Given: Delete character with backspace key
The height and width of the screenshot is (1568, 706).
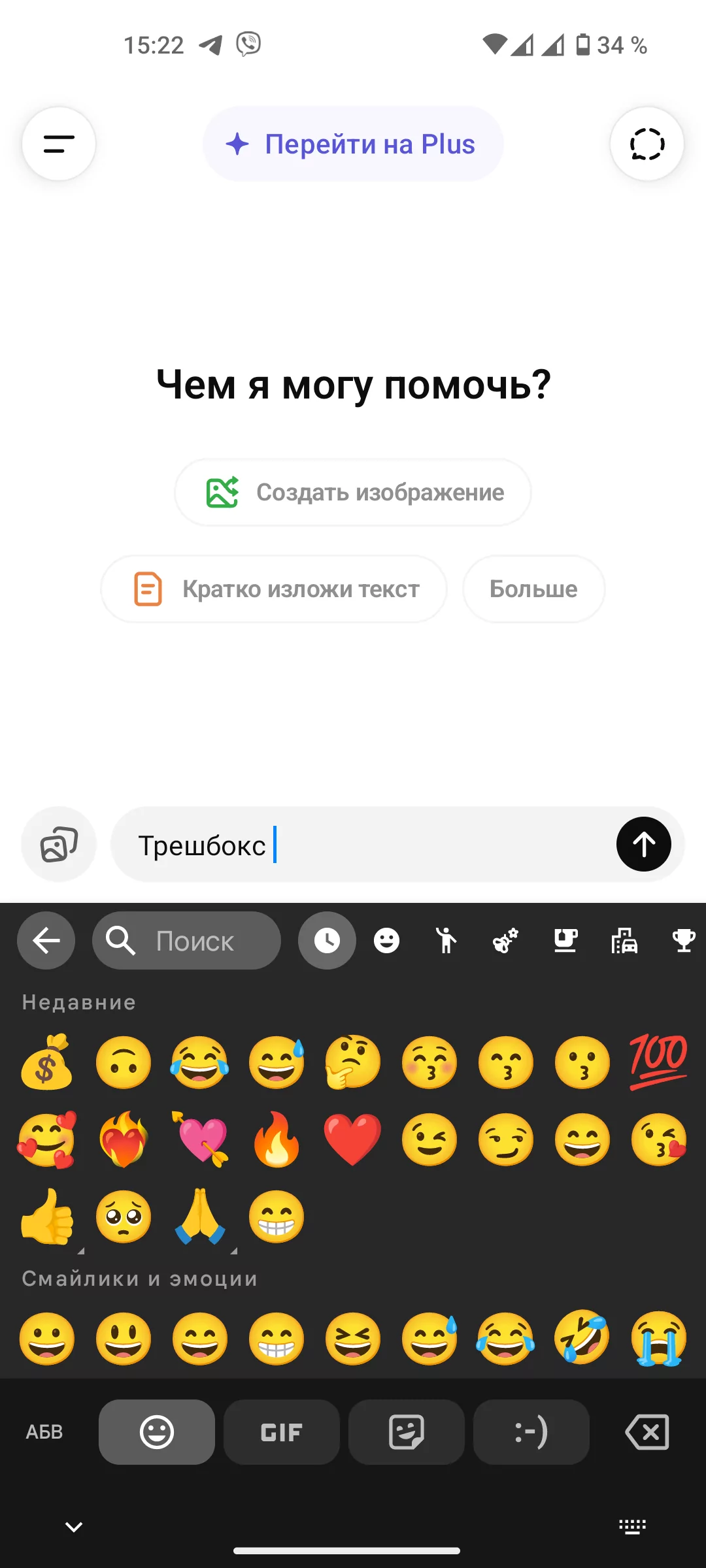Looking at the screenshot, I should point(647,1432).
